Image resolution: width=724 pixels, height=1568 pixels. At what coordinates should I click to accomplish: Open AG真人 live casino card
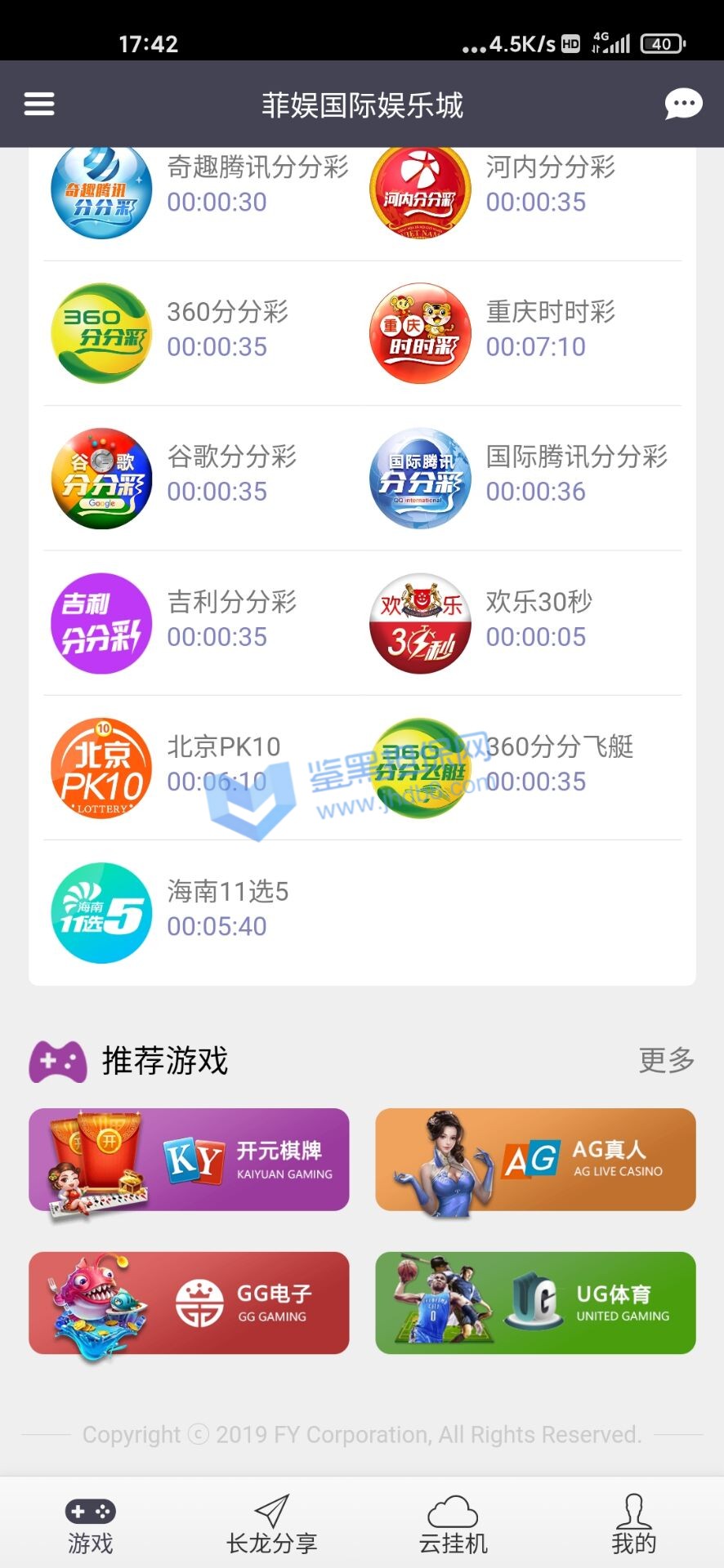535,1160
